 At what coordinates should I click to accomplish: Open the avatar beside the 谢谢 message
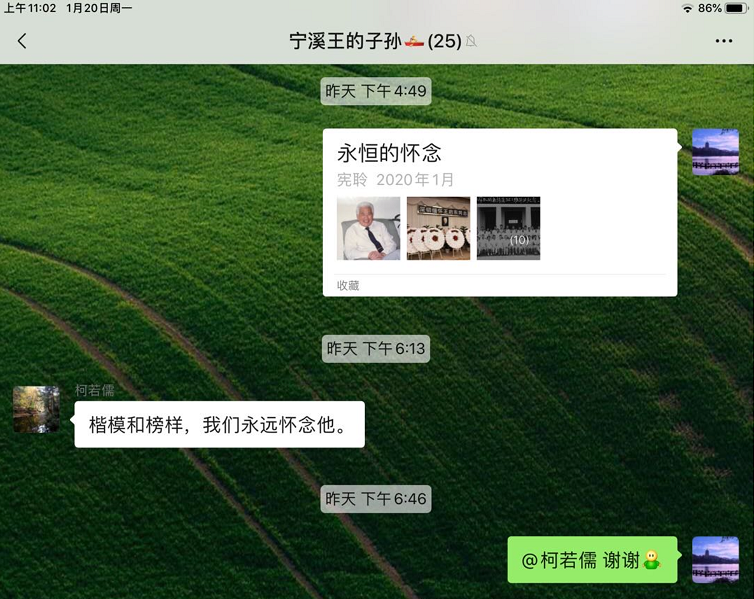[715, 560]
